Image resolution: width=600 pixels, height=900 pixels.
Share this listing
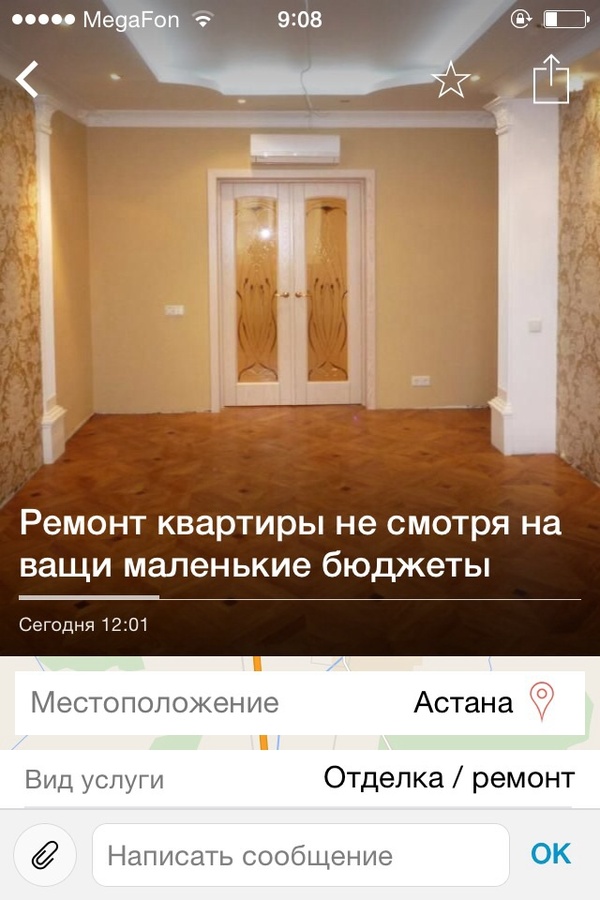coord(550,78)
